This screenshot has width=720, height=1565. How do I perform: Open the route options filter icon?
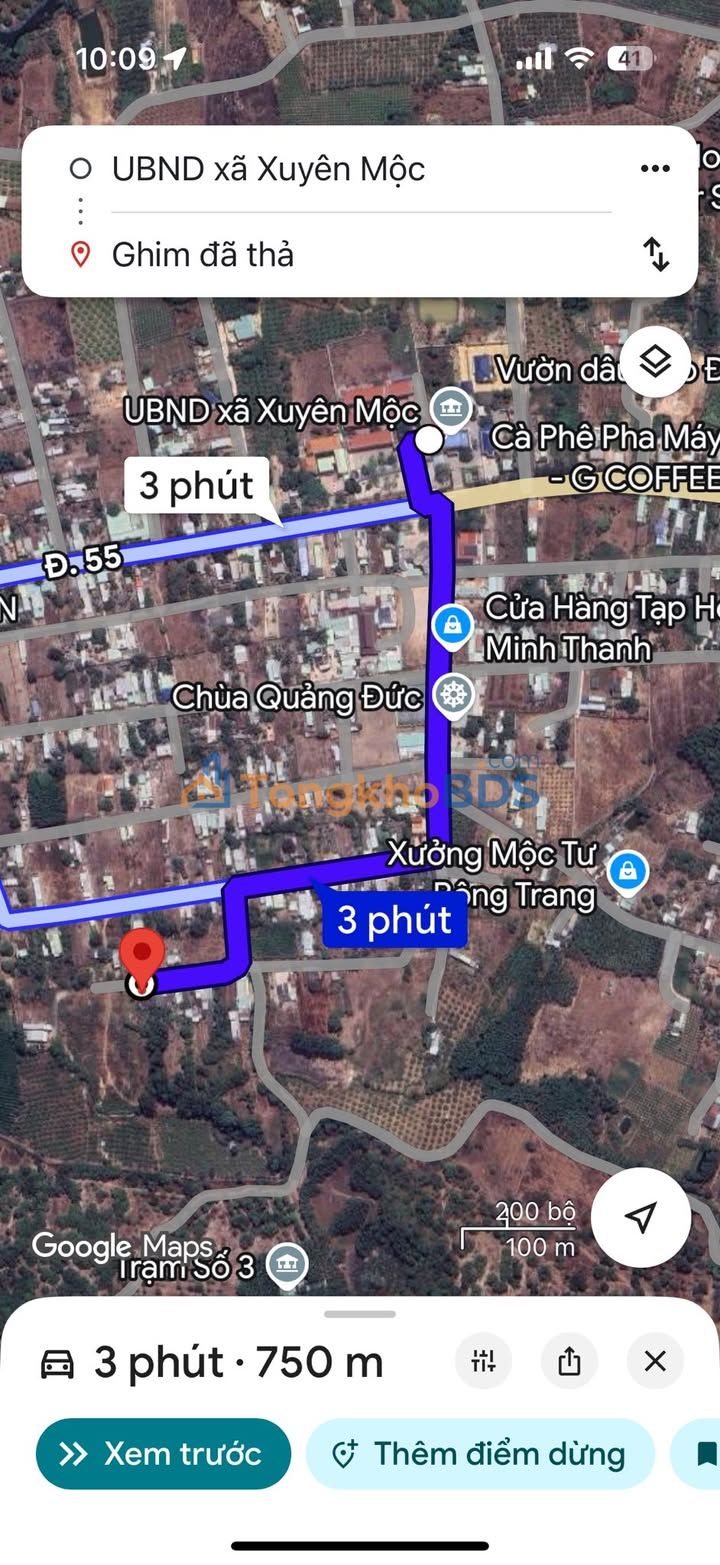point(484,1361)
